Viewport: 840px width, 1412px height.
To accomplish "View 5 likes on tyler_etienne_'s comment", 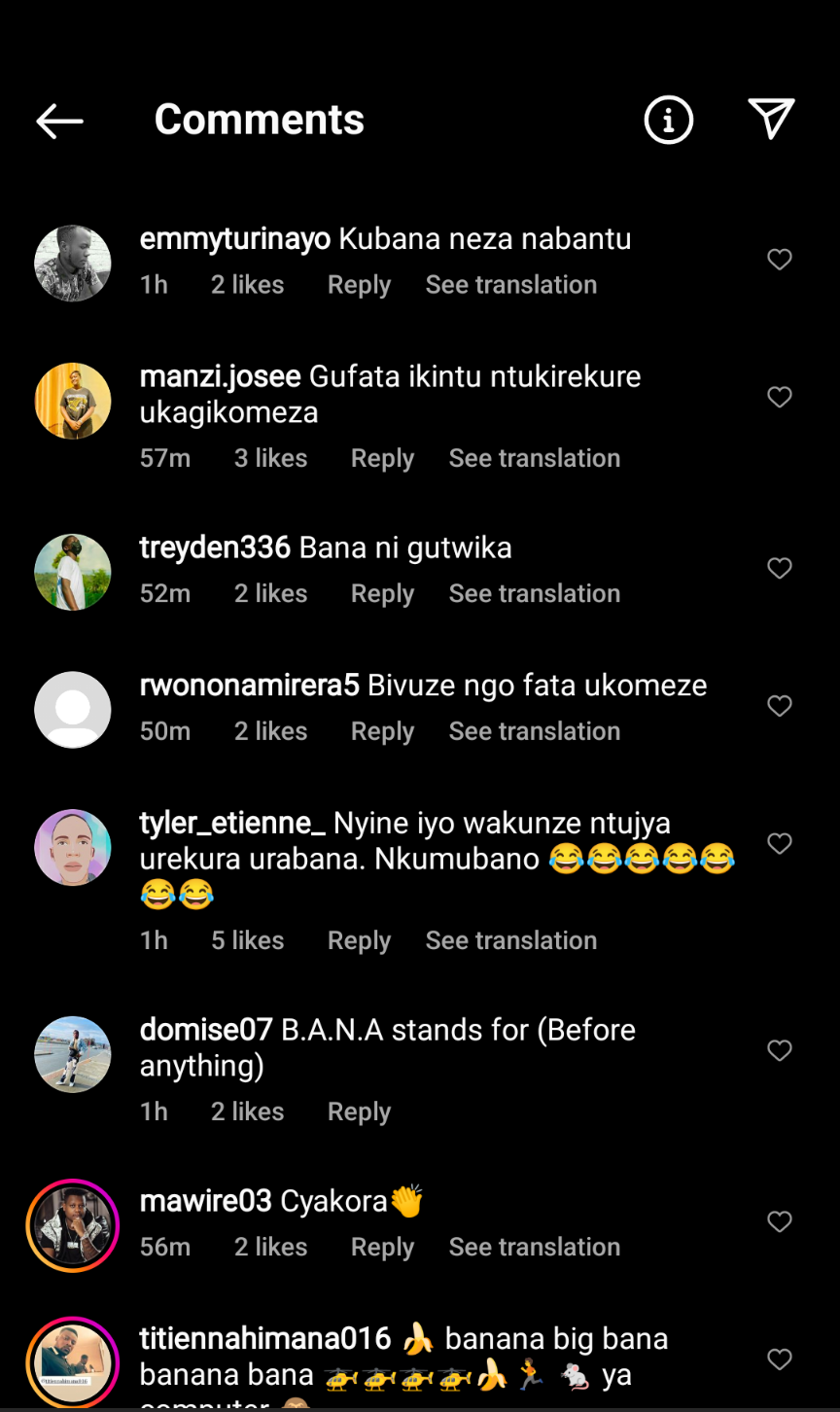I will tap(248, 940).
